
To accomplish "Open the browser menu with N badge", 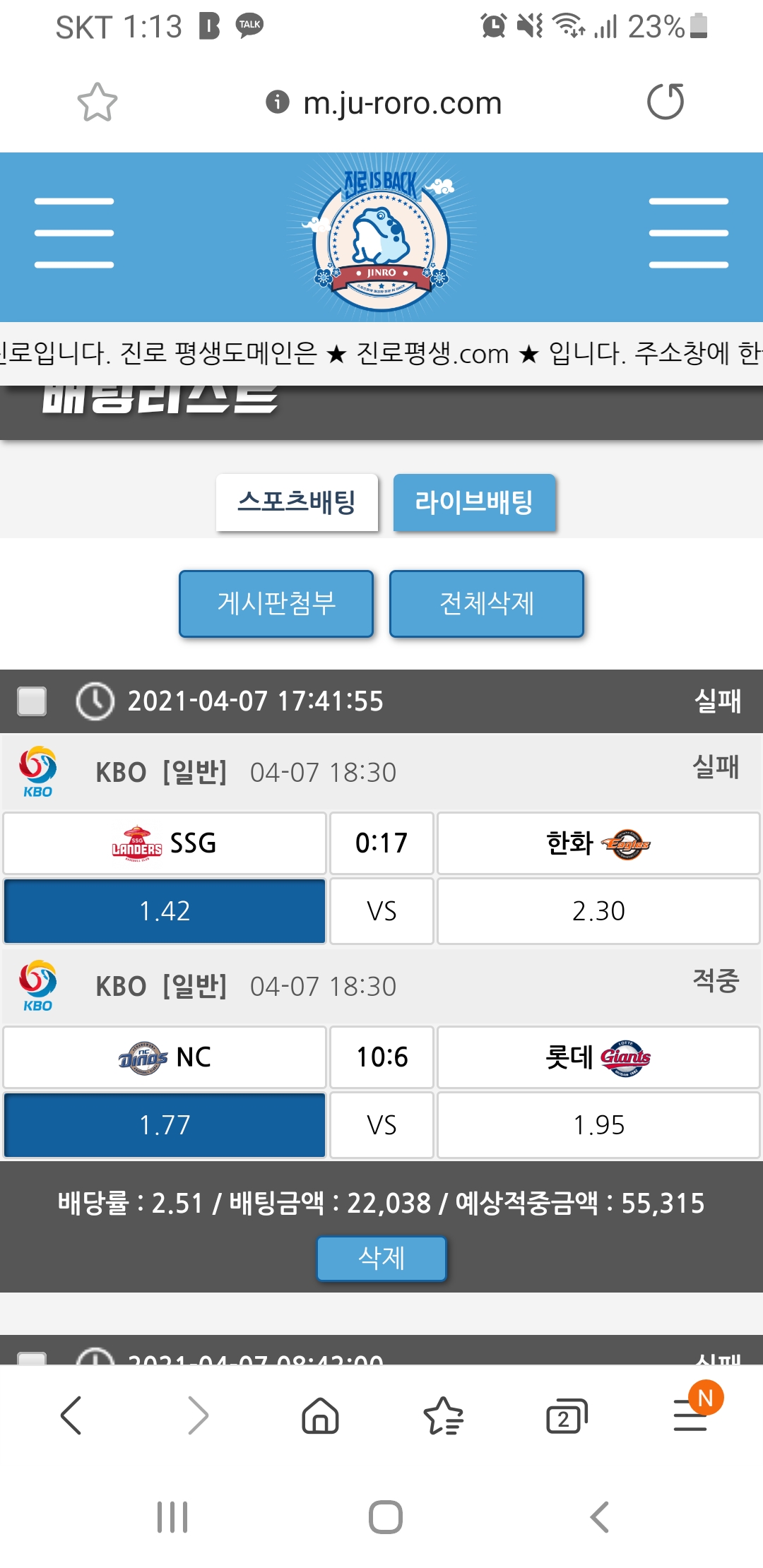I will [x=690, y=1415].
